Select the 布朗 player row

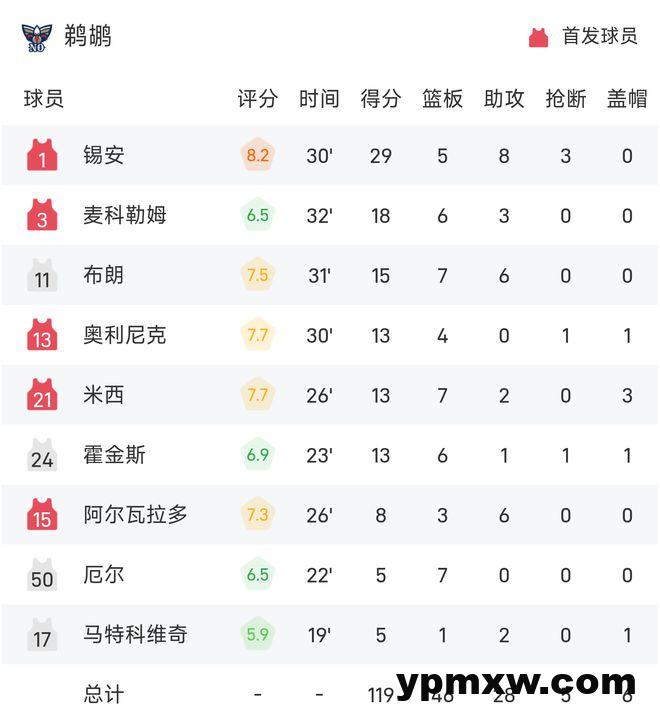coord(104,276)
